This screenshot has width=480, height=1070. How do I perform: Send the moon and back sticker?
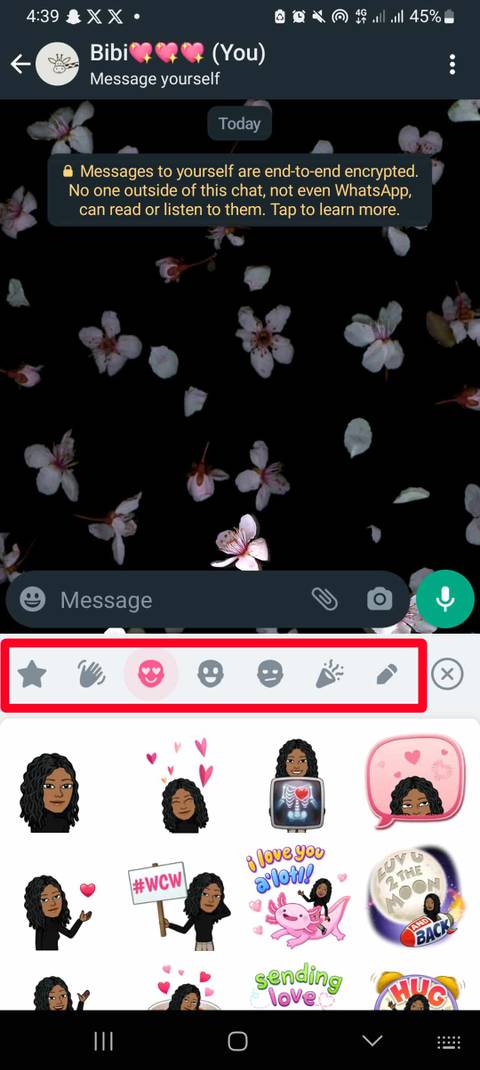click(419, 897)
